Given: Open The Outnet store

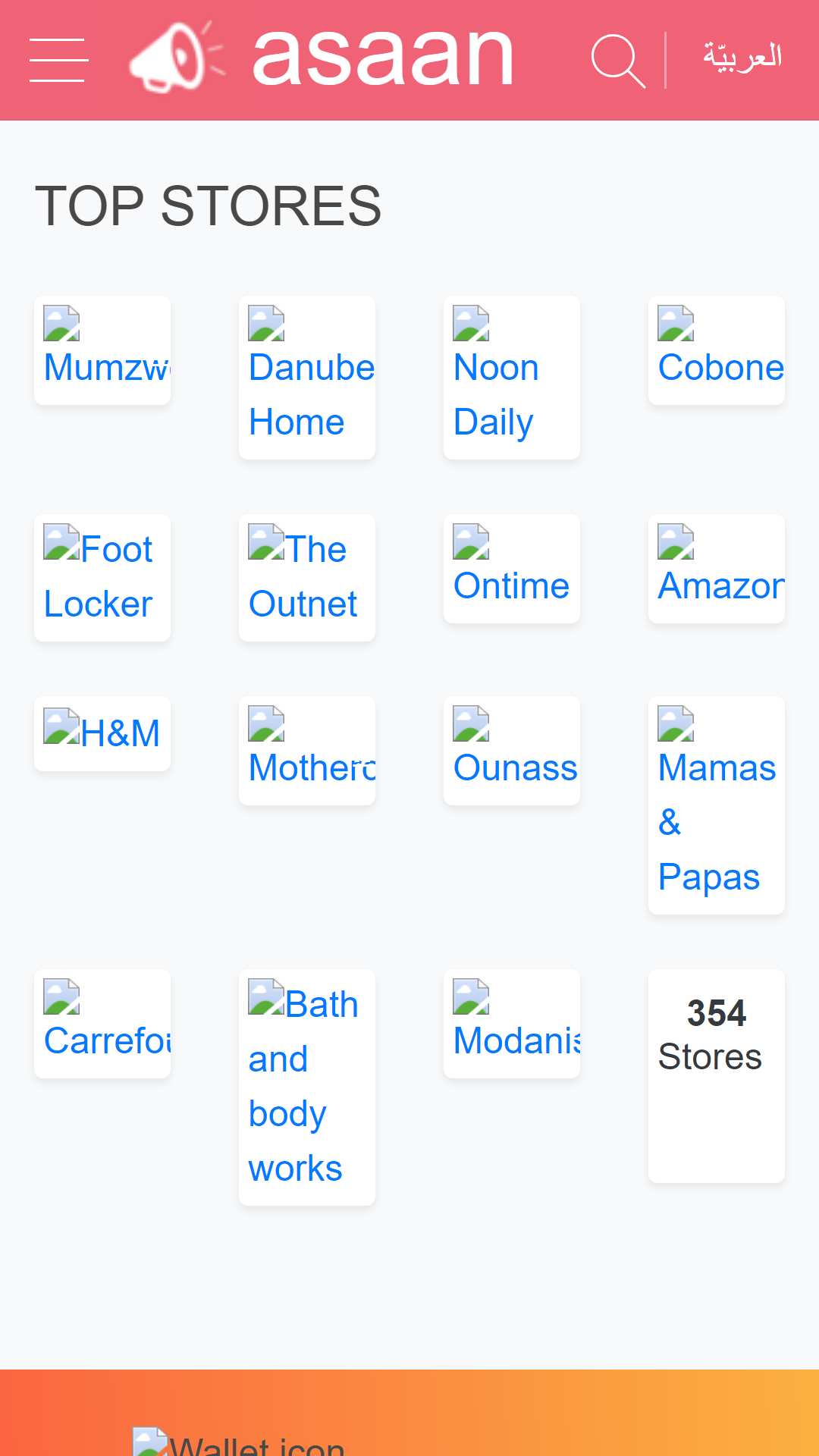Looking at the screenshot, I should tap(307, 578).
